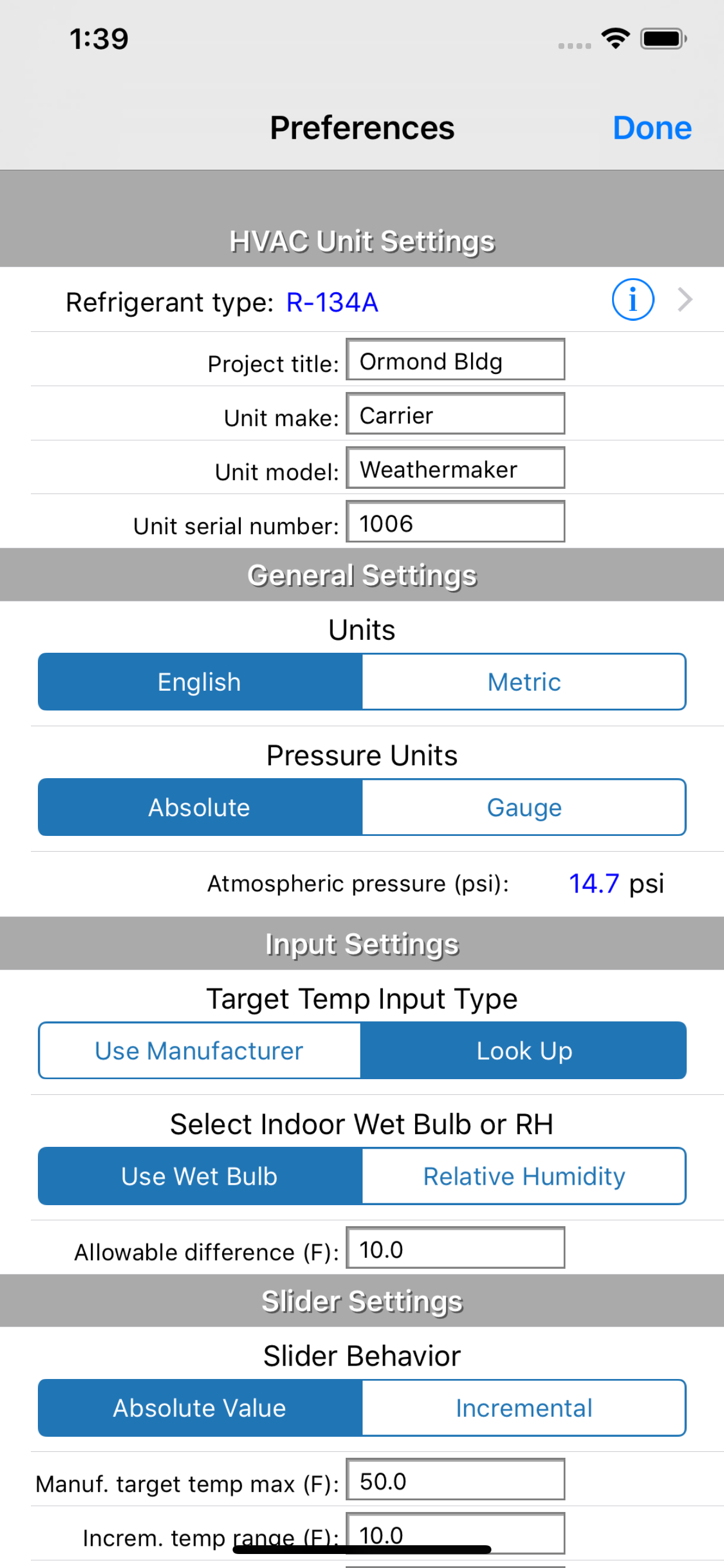Select Look Up target temp input
724x1568 pixels.
tap(524, 1051)
